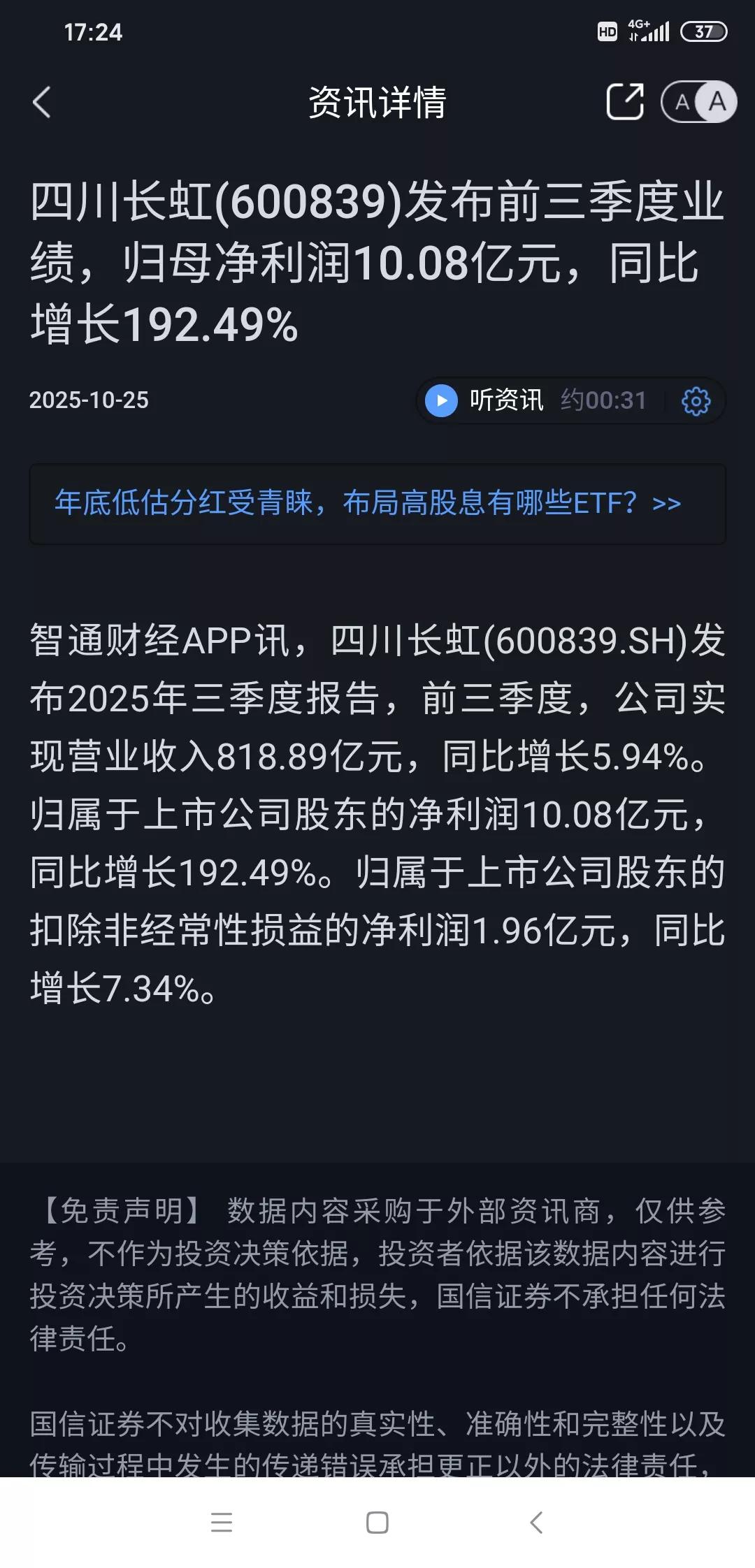Open the share icon at top right
The image size is (755, 1568).
point(624,102)
